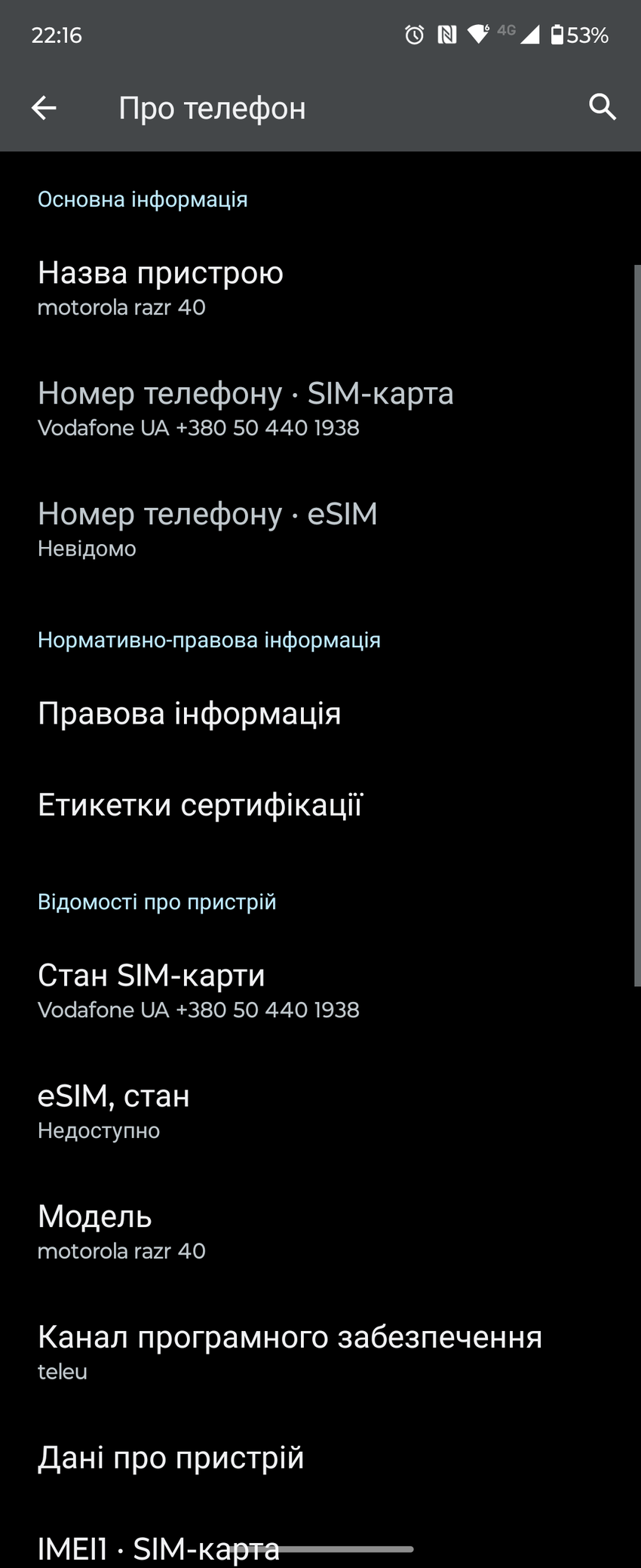Select the Модель row
The width and height of the screenshot is (641, 1568).
[x=121, y=1231]
